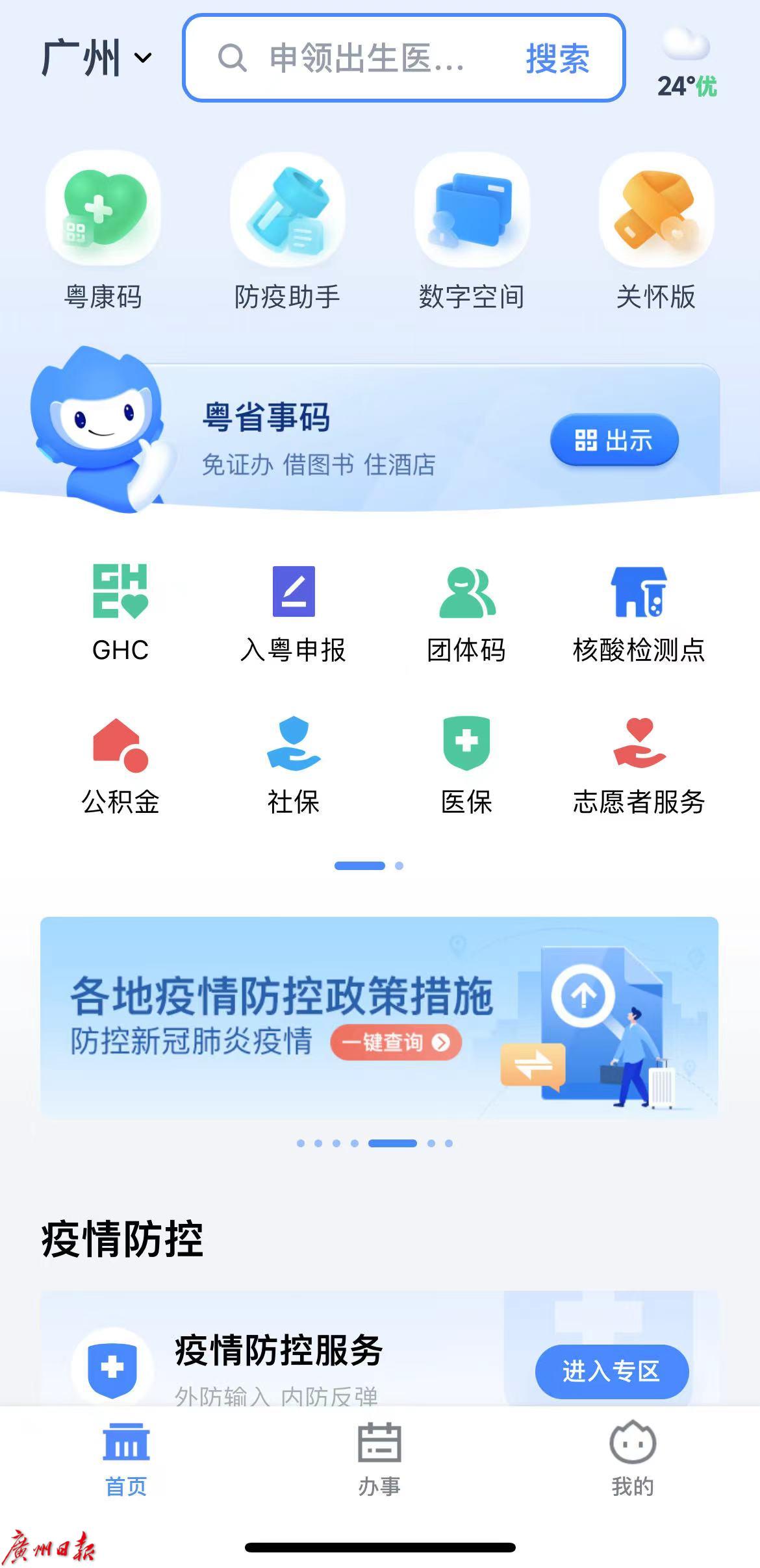Switch to 关怀版 mode
The image size is (760, 1568).
655,230
